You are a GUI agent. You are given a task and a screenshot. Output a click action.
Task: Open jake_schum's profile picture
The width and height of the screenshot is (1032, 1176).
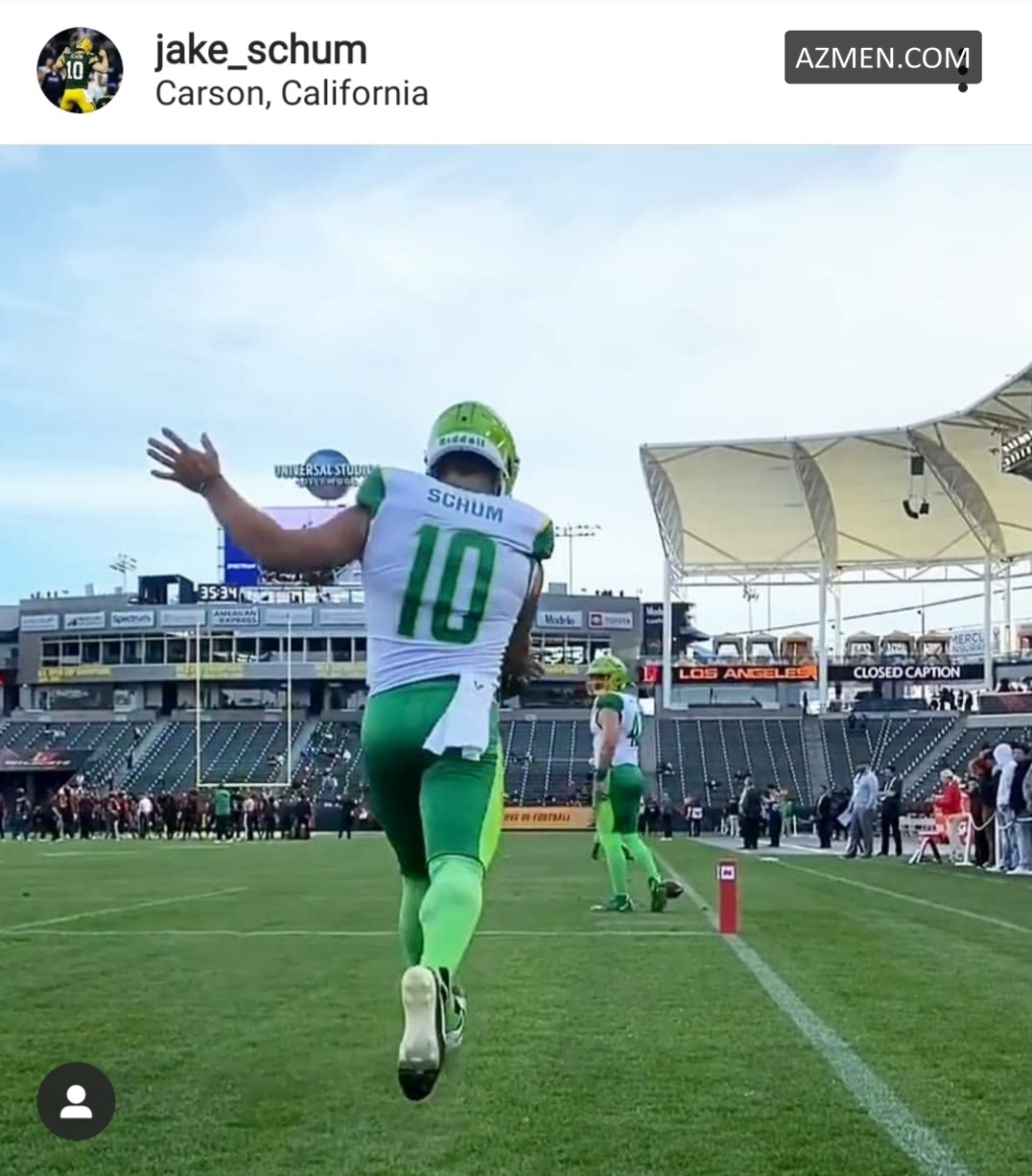pos(80,70)
